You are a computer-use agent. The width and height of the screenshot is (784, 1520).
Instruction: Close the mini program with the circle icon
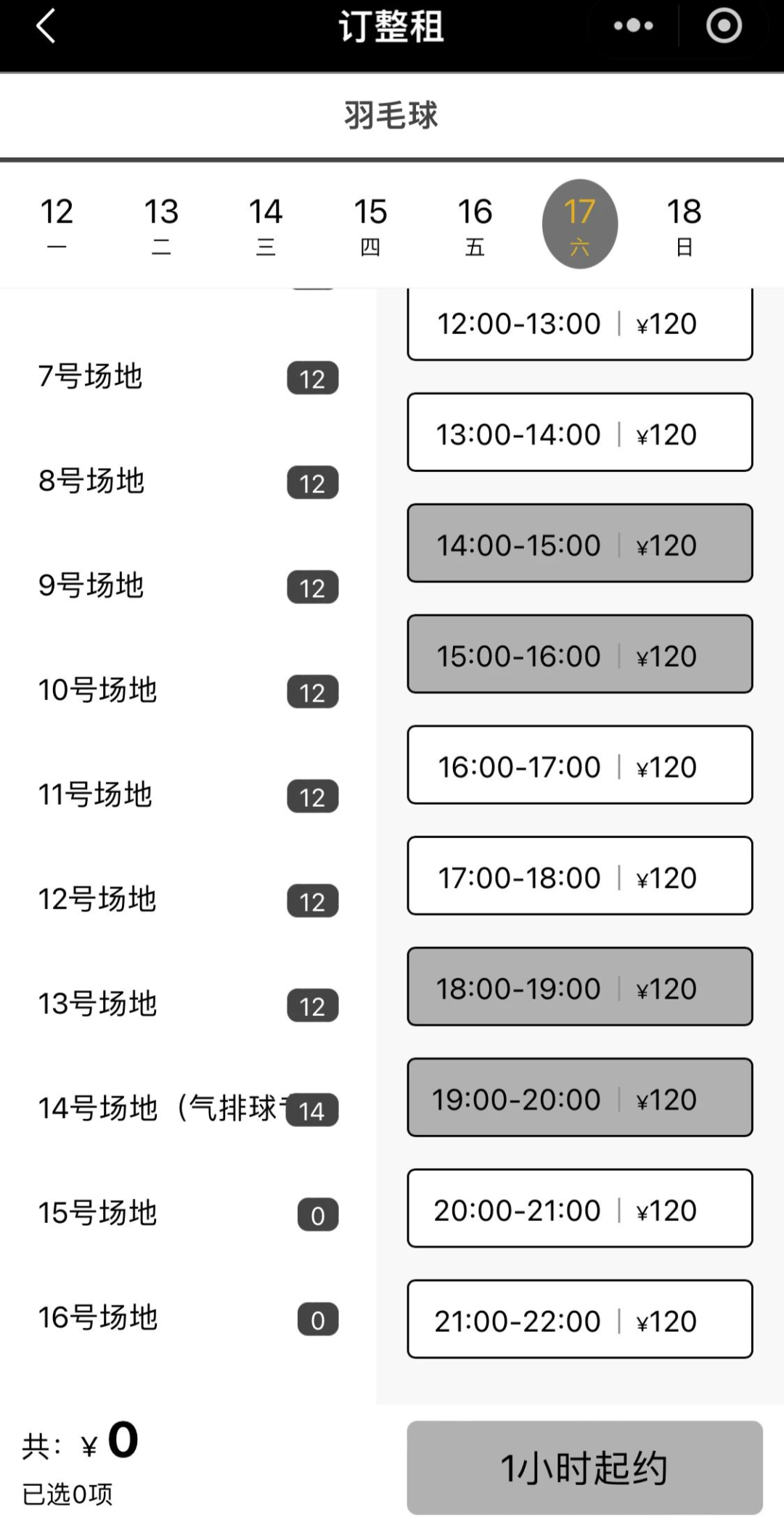pos(724,27)
